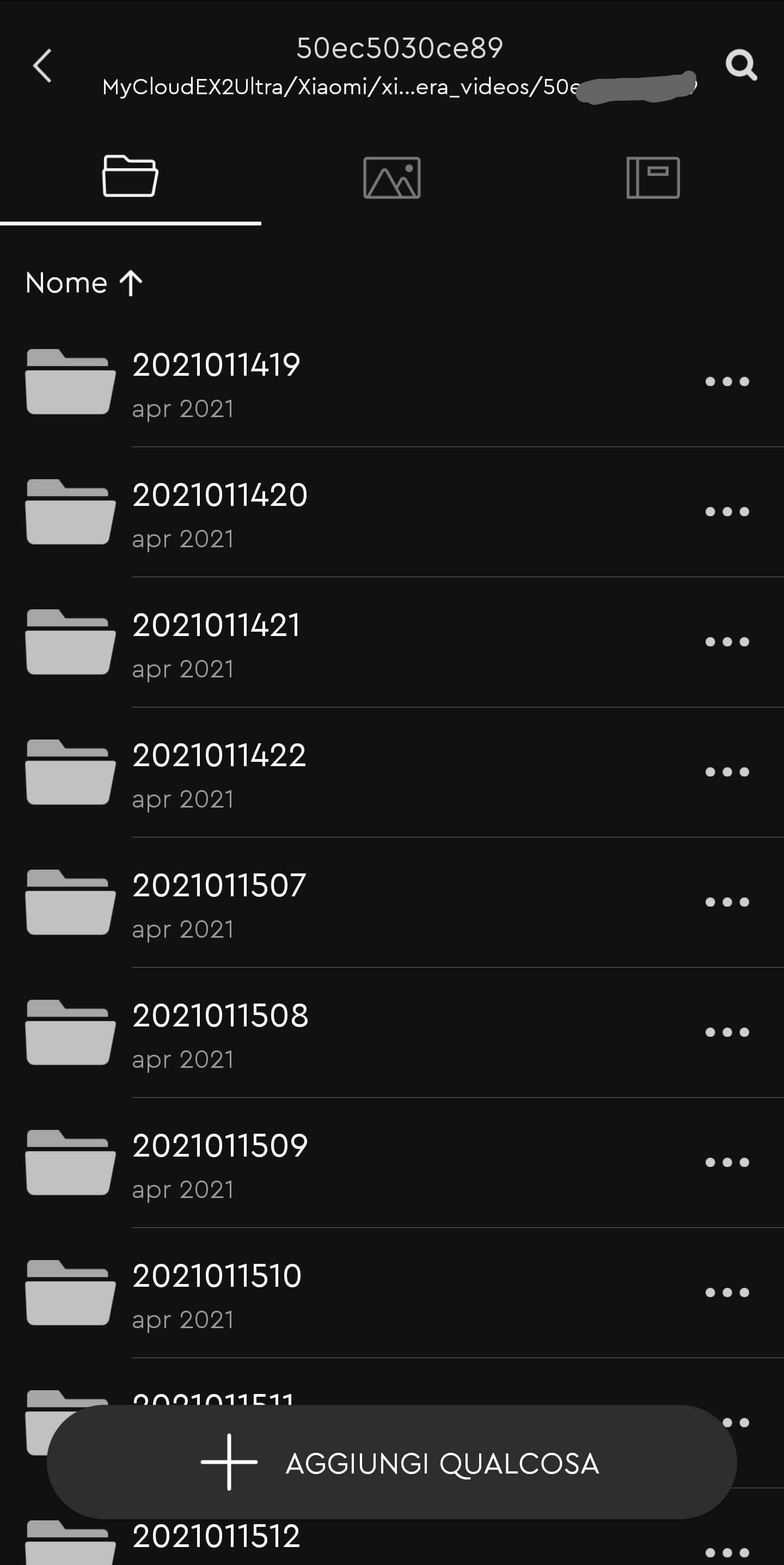Viewport: 784px width, 1565px height.
Task: Open more options for folder 2021011419
Action: (727, 382)
